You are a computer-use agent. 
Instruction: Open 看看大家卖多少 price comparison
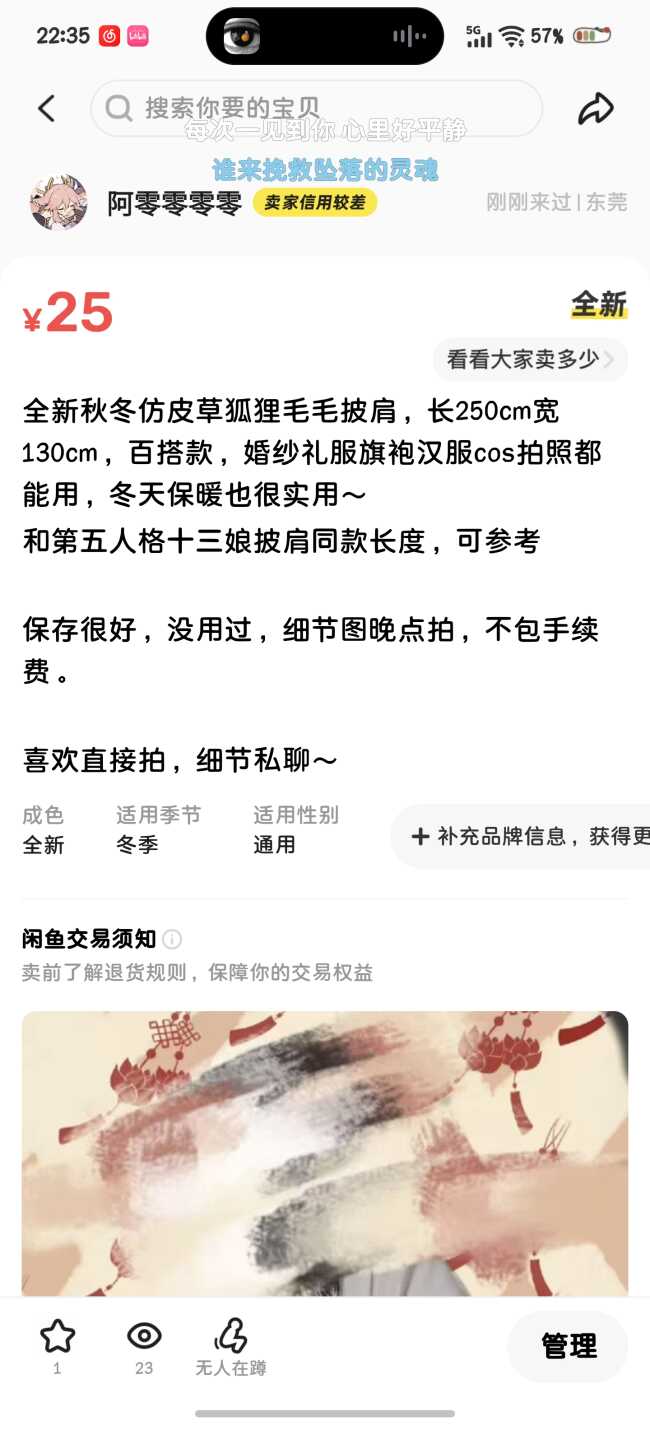[530, 360]
